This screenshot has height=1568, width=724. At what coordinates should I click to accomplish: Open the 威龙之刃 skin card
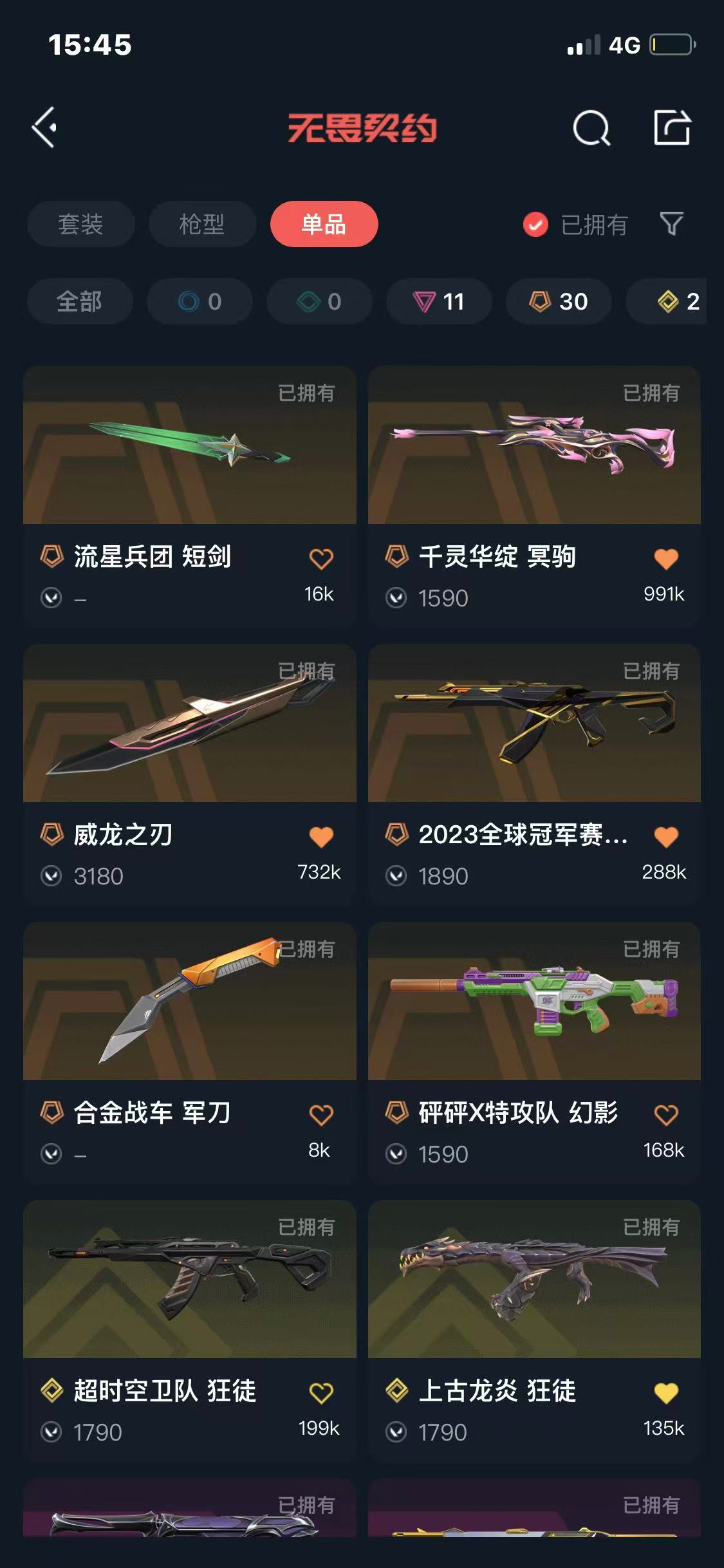pyautogui.click(x=190, y=774)
